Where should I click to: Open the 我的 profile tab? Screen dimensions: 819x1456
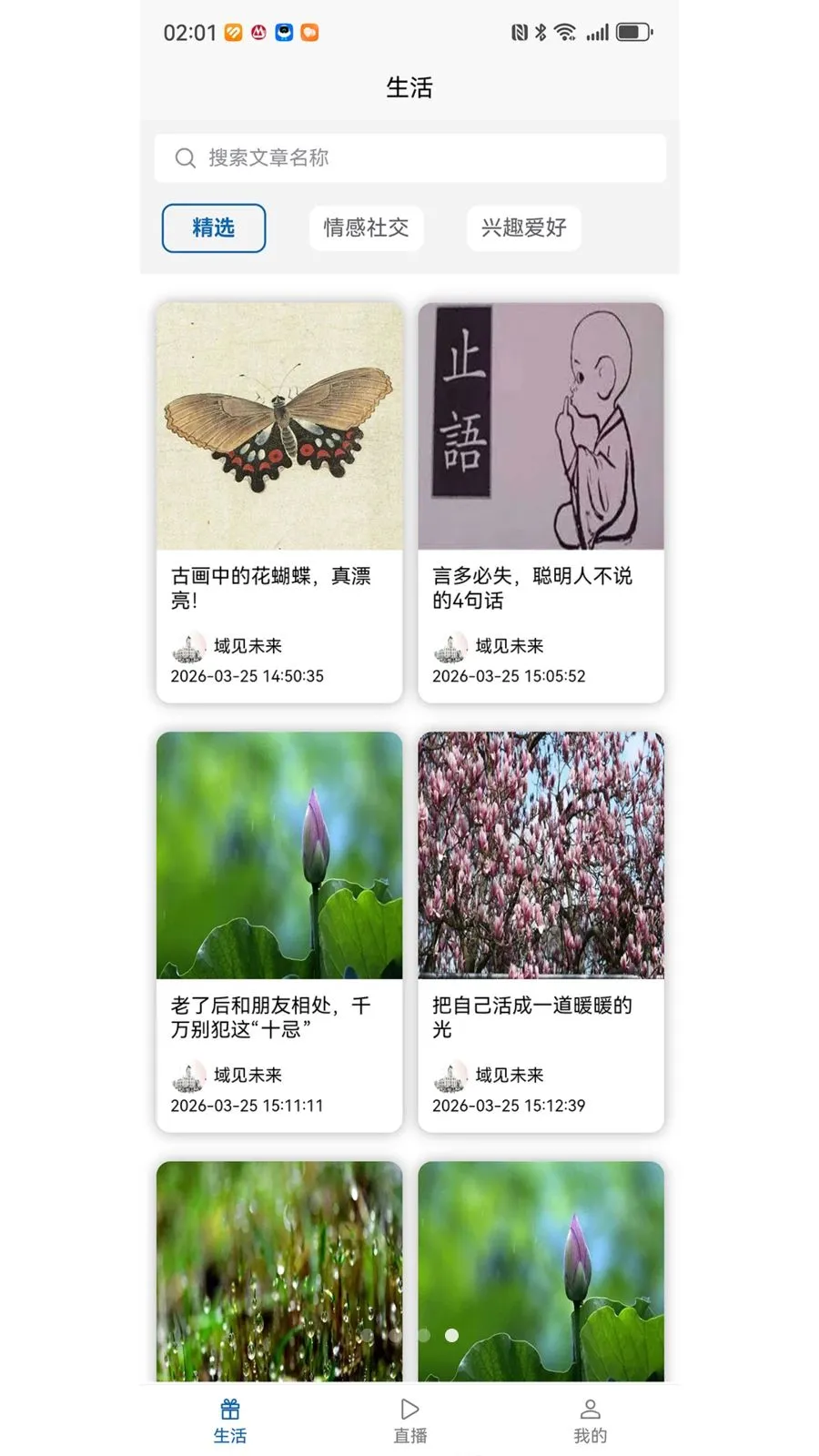(x=590, y=1421)
